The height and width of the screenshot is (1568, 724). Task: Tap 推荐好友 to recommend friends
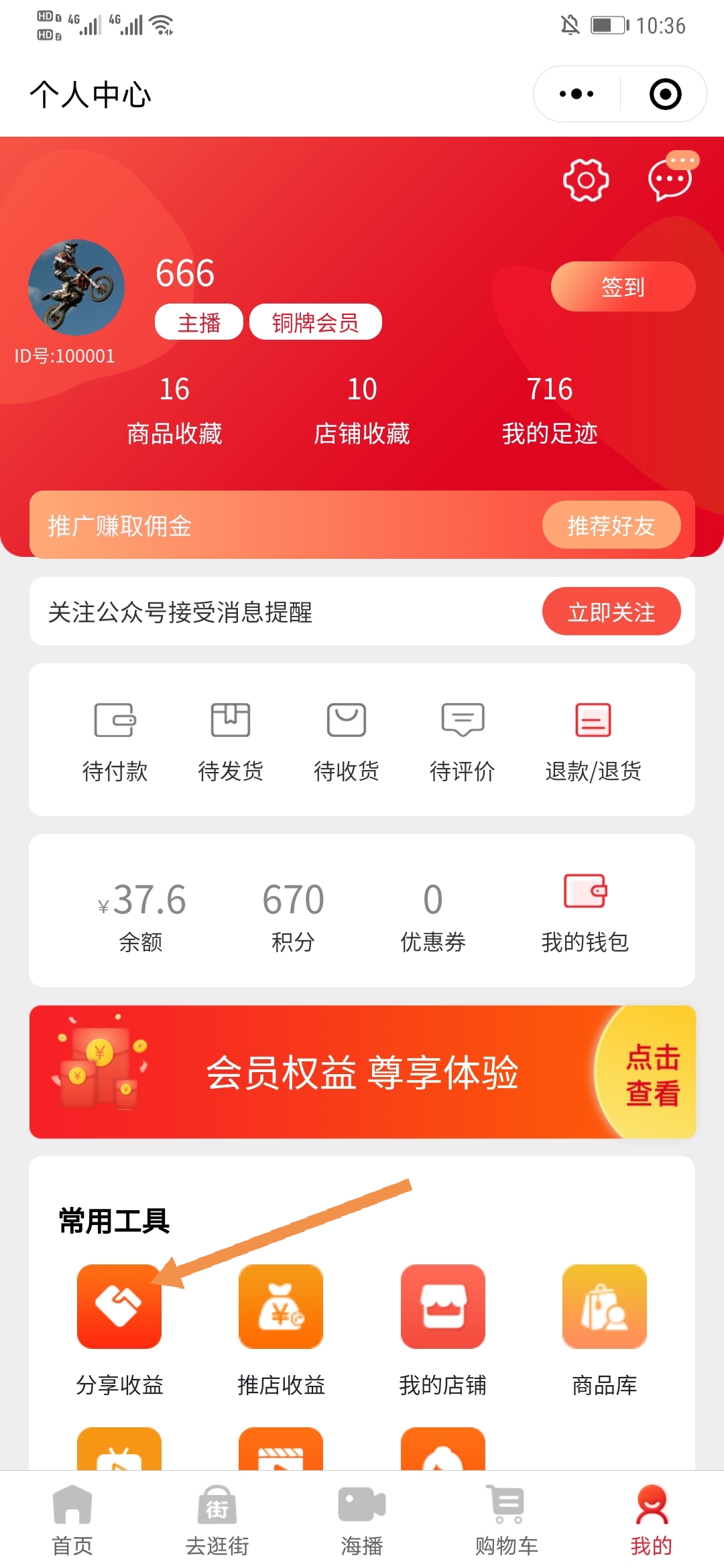[x=611, y=525]
